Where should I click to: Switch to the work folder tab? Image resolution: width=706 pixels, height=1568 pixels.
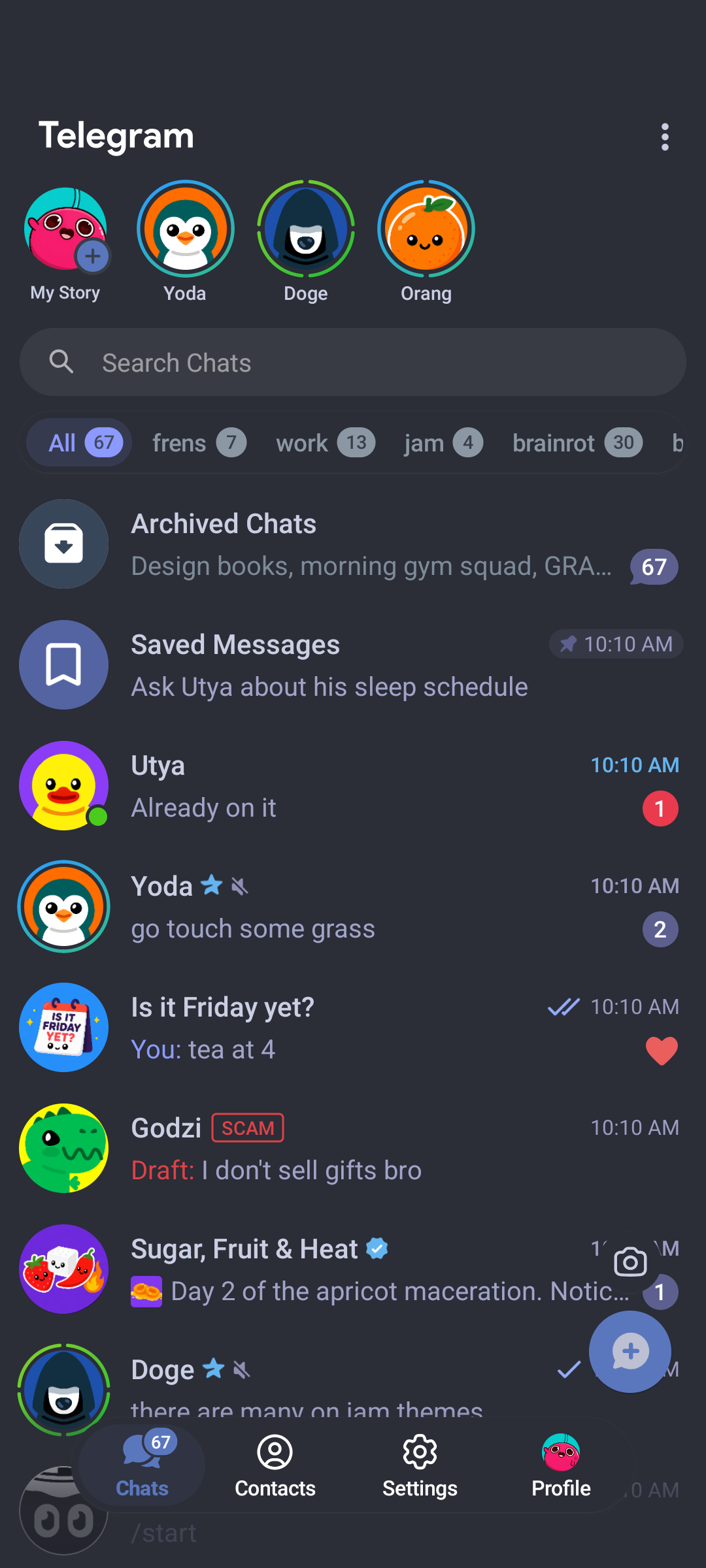click(325, 443)
